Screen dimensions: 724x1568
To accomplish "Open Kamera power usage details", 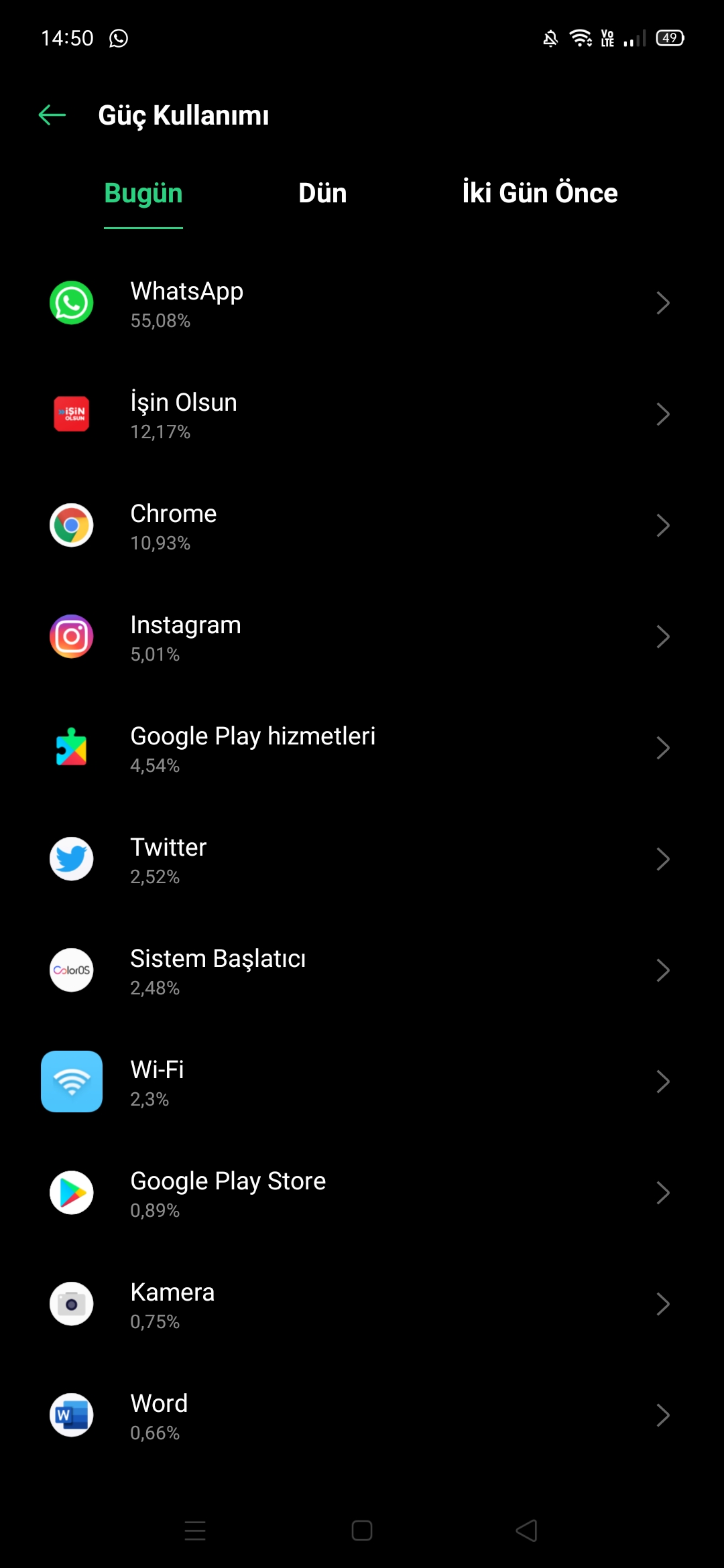I will pos(362,1305).
